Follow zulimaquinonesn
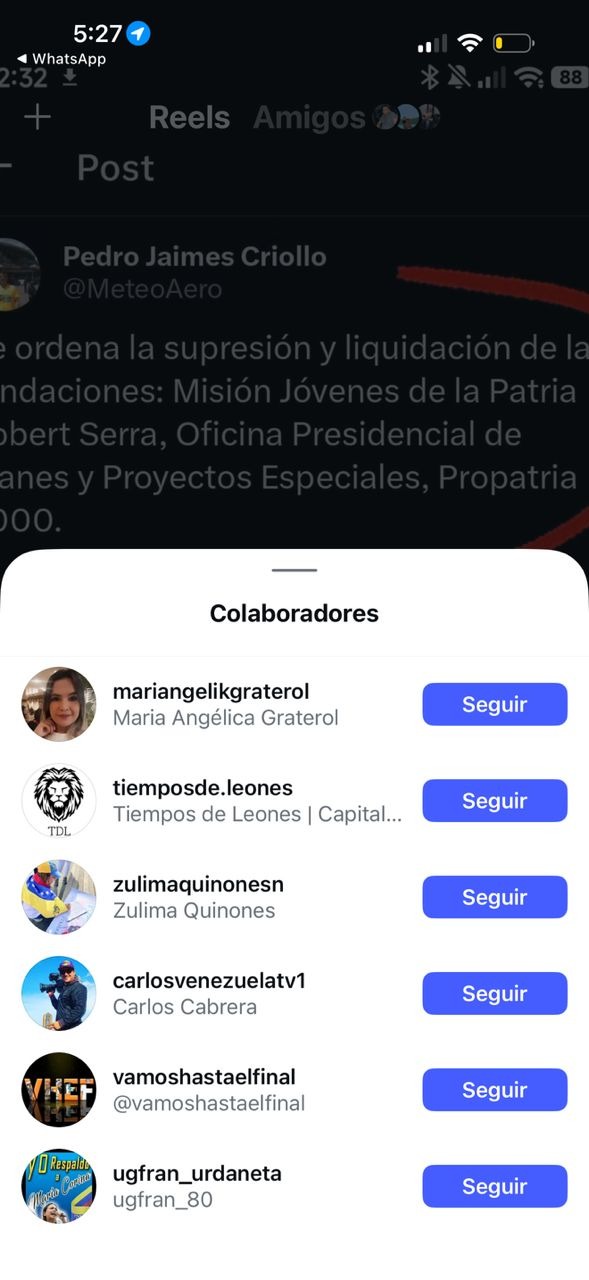The image size is (589, 1280). 494,897
